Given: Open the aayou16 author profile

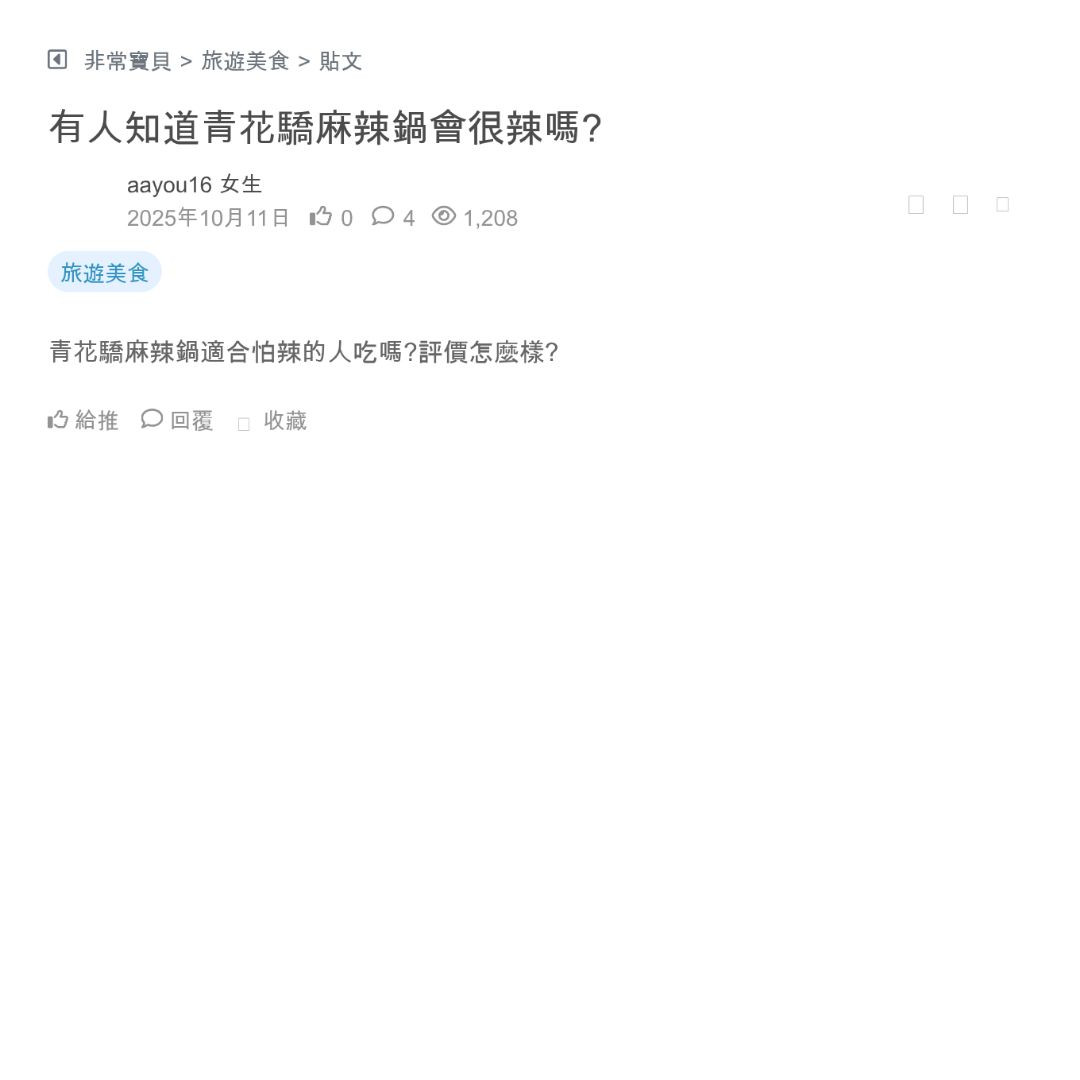Looking at the screenshot, I should [x=169, y=184].
